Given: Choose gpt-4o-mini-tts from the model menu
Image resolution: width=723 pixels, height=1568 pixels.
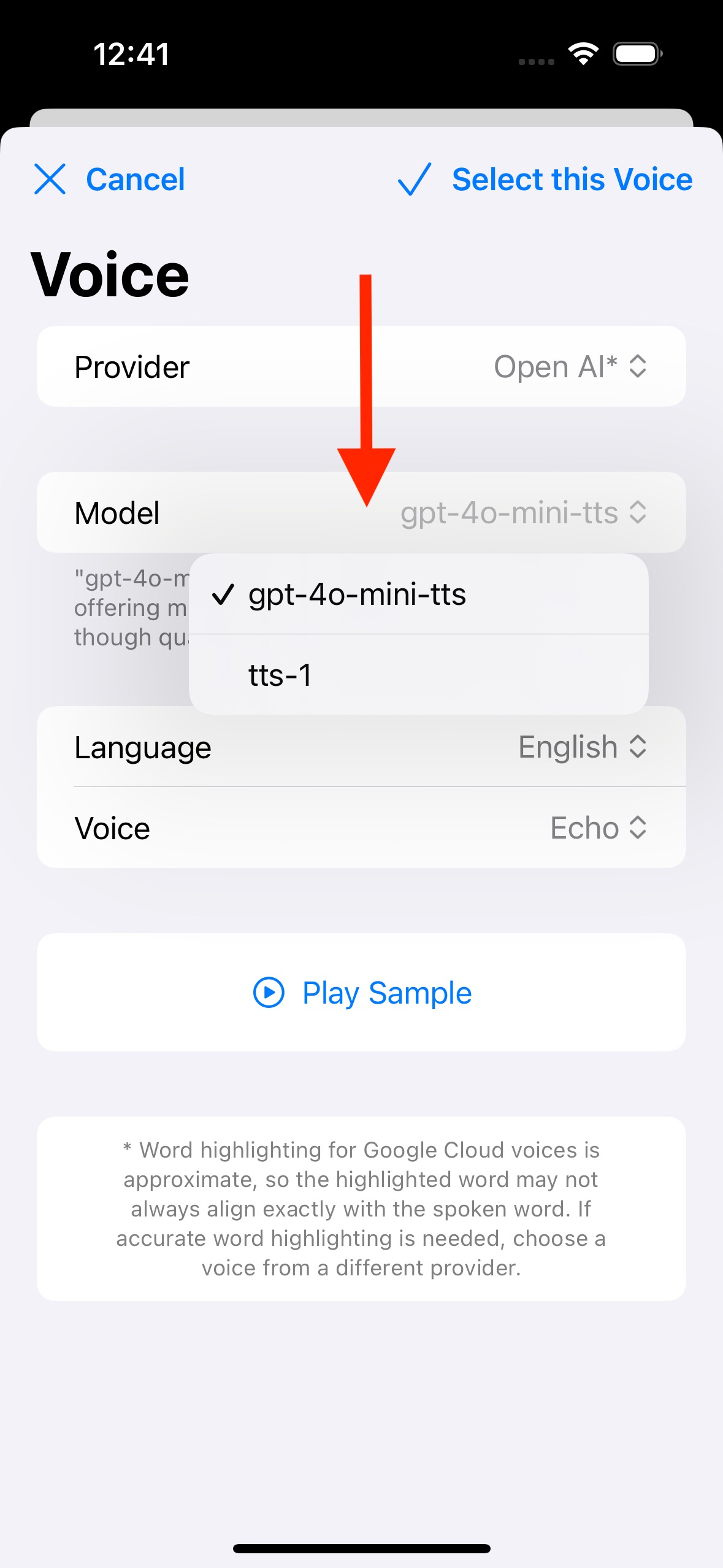Looking at the screenshot, I should click(419, 594).
